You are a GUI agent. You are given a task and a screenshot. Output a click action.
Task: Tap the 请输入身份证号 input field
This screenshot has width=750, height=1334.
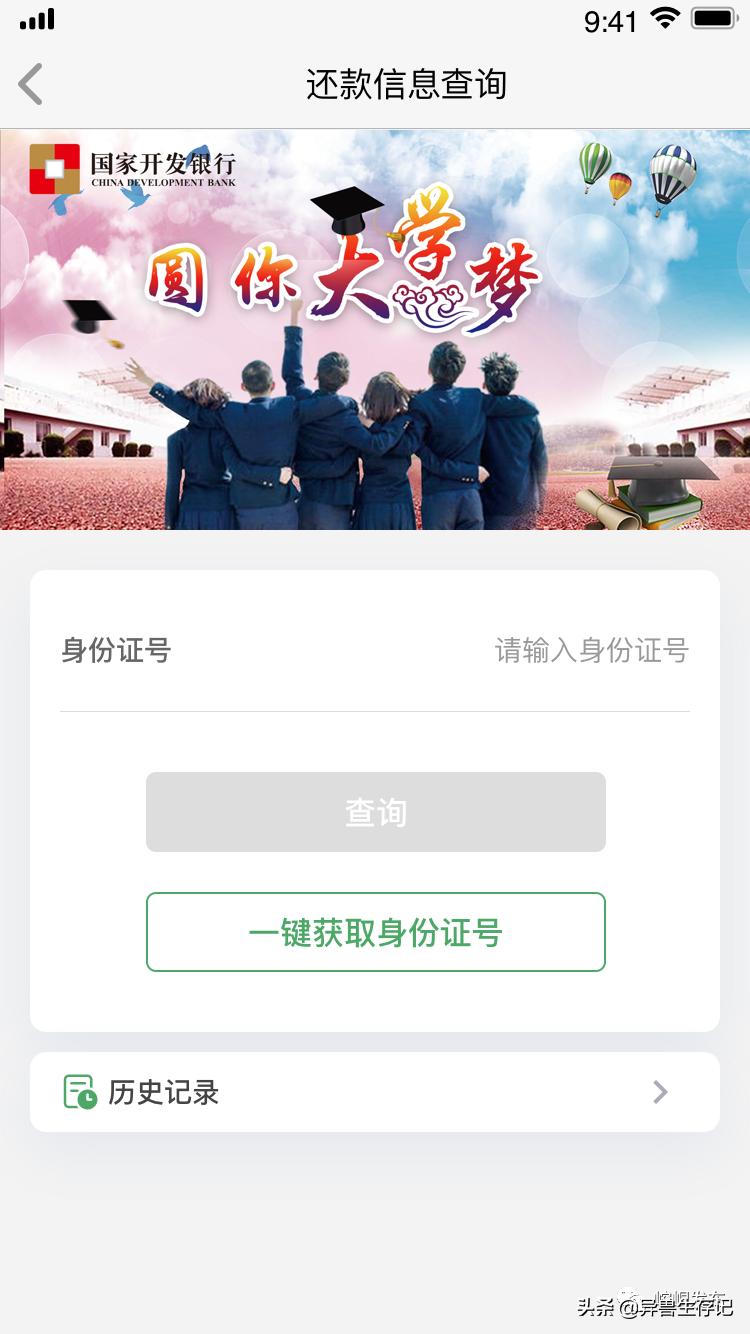[x=590, y=650]
